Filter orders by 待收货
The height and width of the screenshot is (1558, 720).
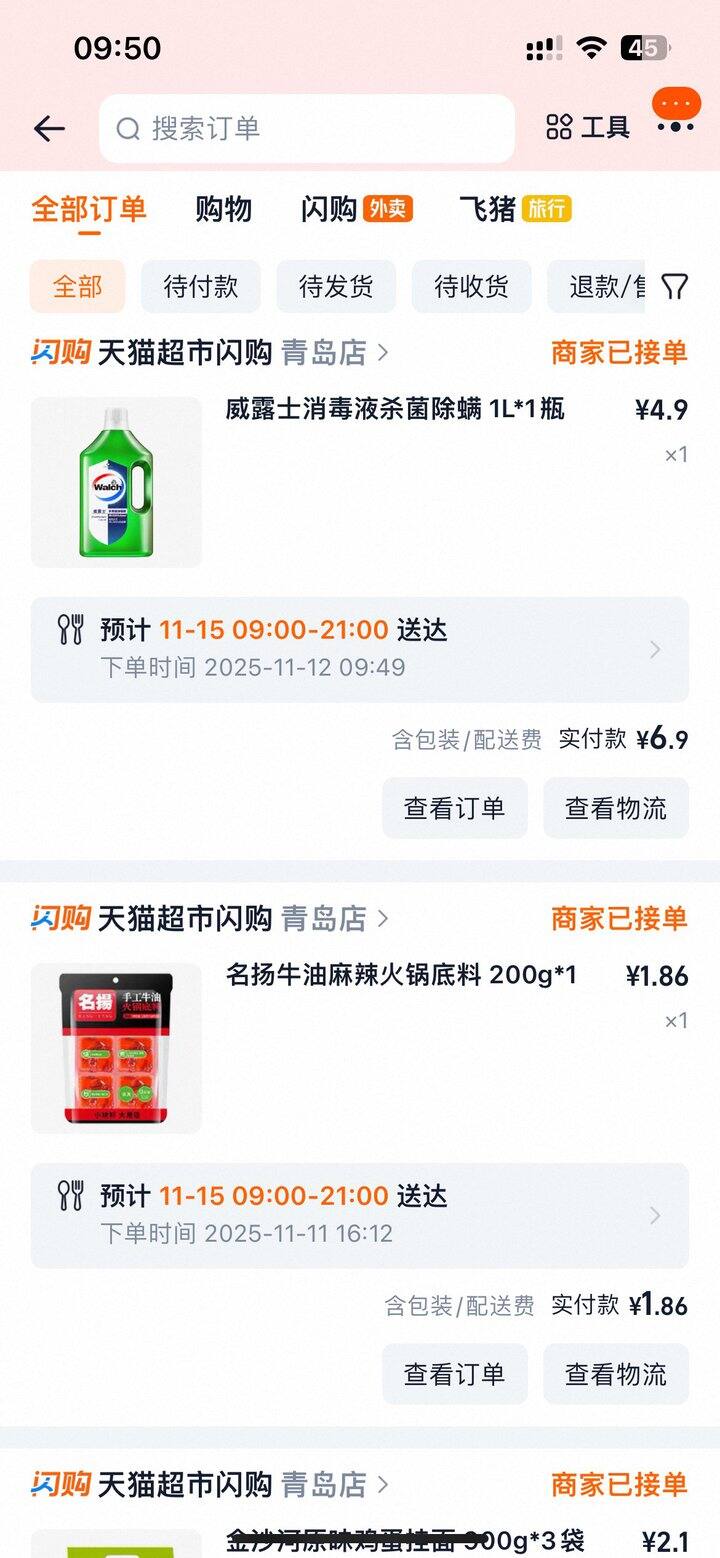(x=471, y=287)
